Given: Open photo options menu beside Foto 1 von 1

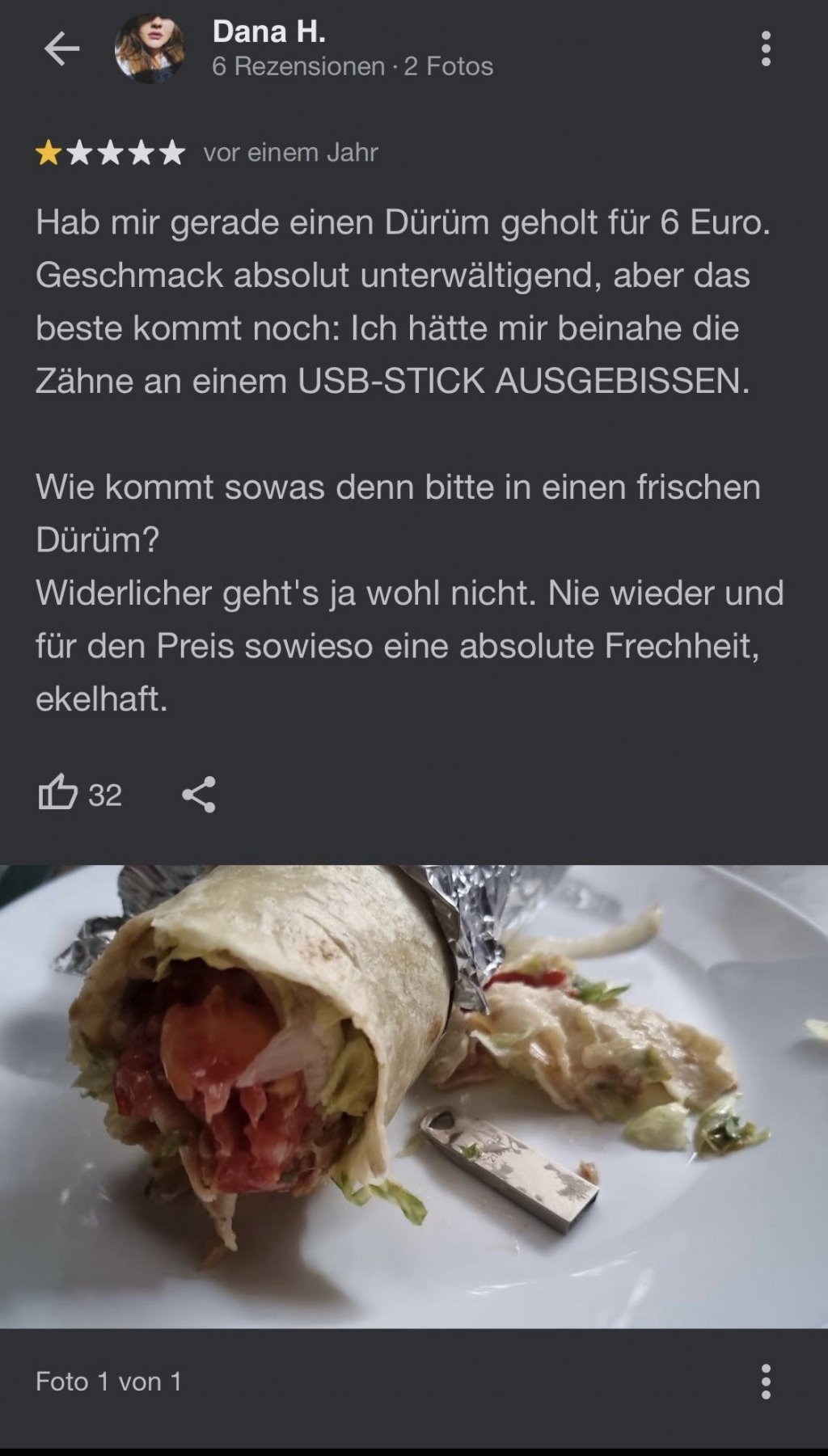Looking at the screenshot, I should (x=765, y=1381).
